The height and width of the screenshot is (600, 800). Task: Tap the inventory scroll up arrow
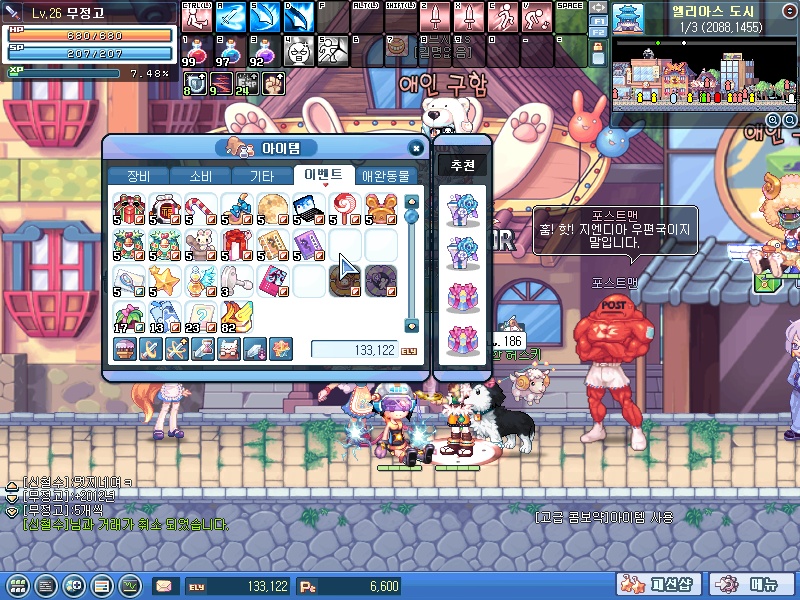coord(410,201)
